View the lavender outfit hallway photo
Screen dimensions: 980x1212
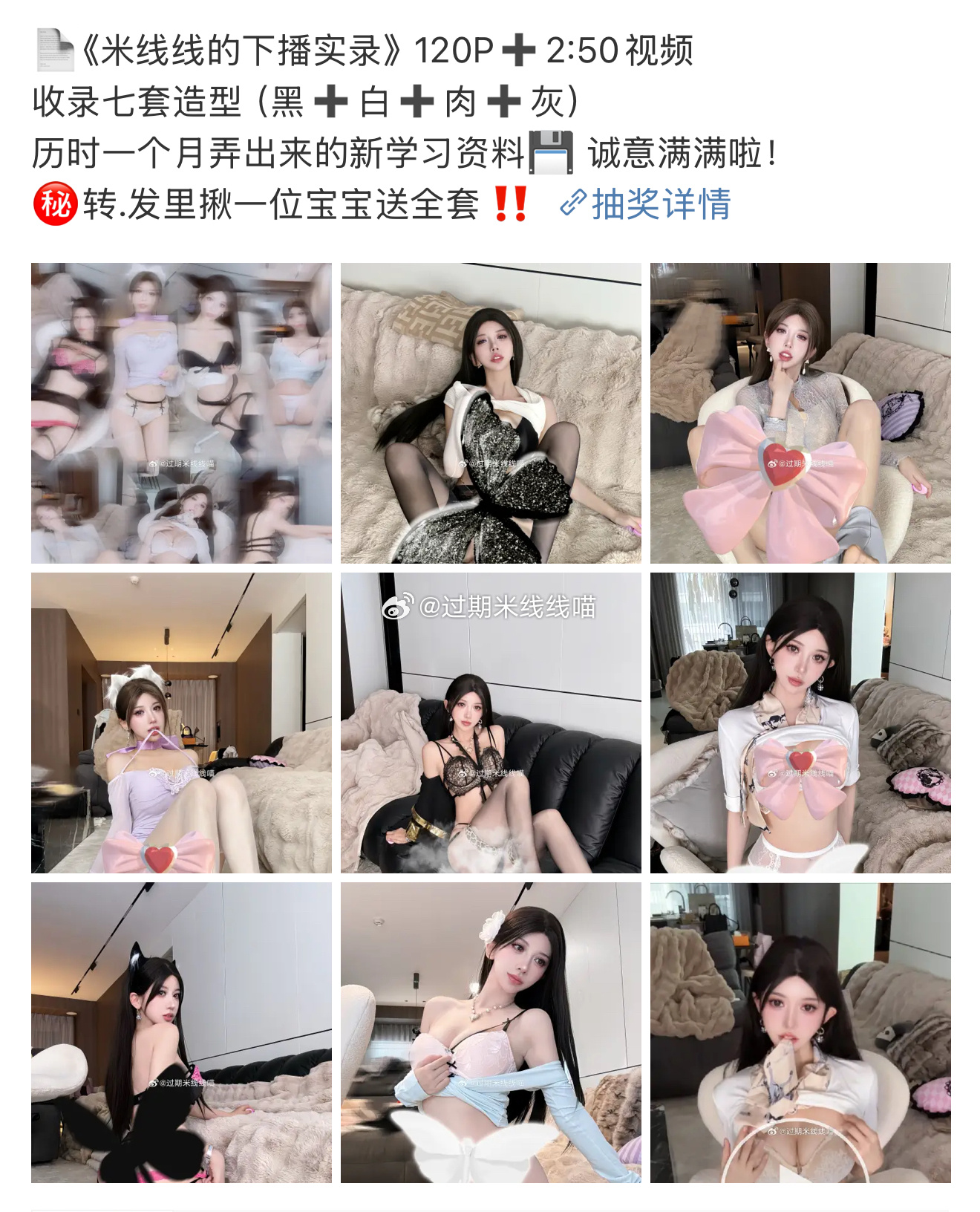pos(181,723)
